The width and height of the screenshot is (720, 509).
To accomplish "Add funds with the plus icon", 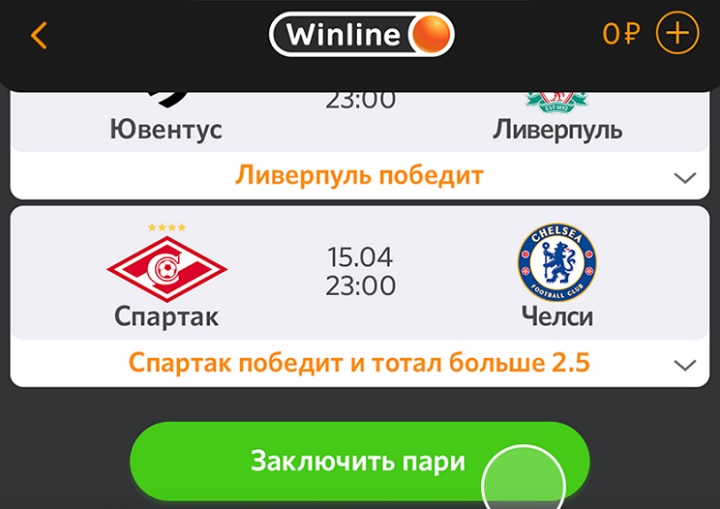I will (x=677, y=34).
